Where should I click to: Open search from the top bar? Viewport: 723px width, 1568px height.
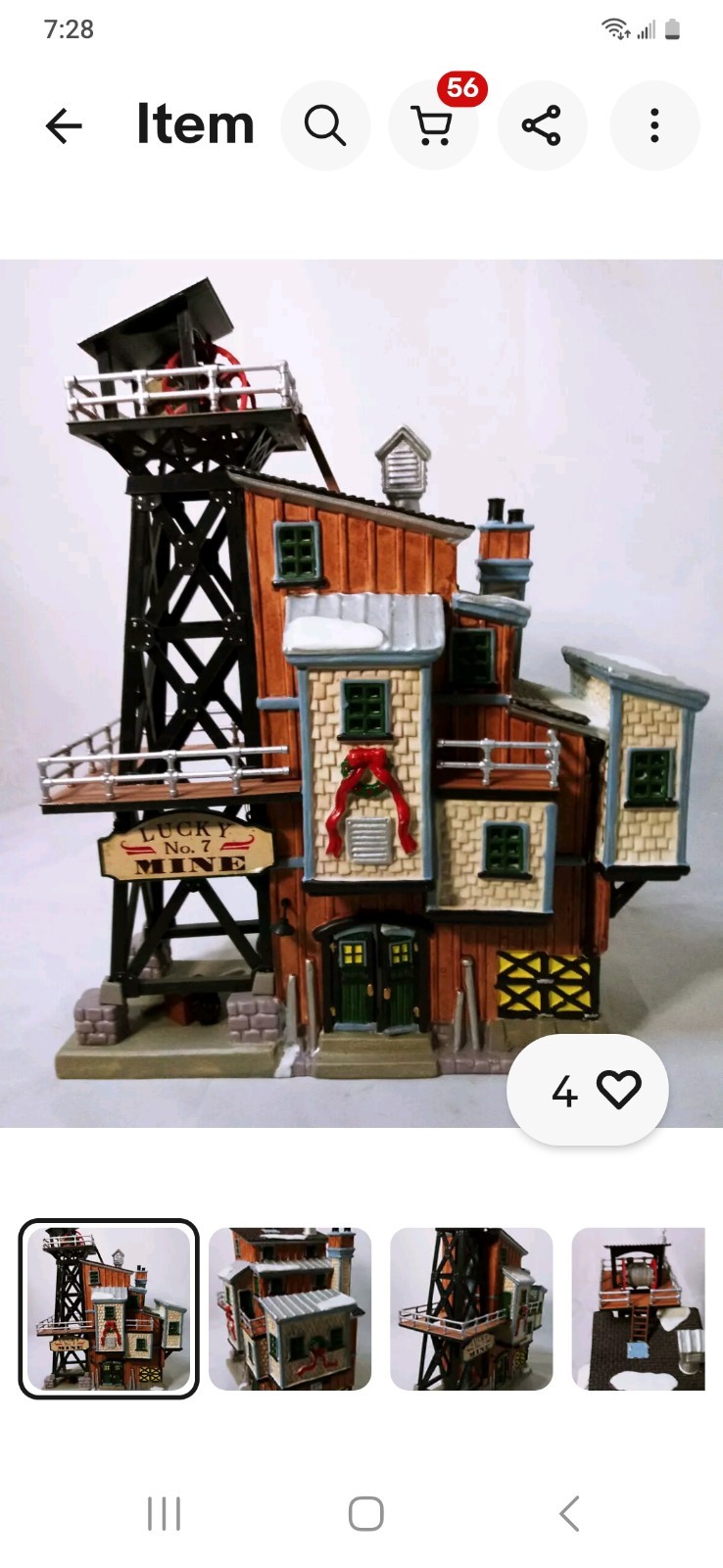point(325,126)
